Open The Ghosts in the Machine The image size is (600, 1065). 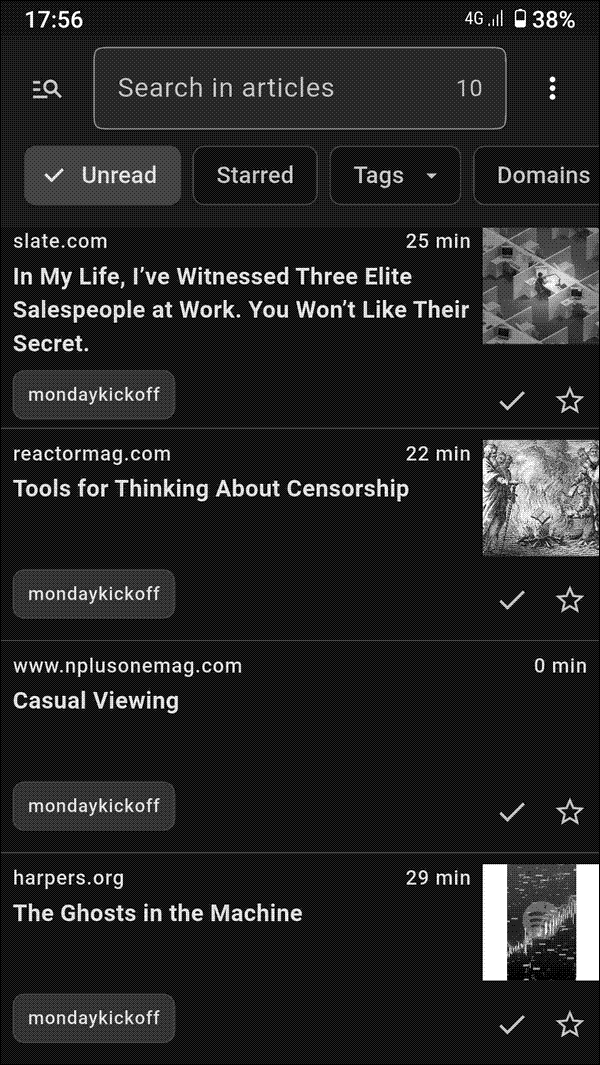pos(157,913)
